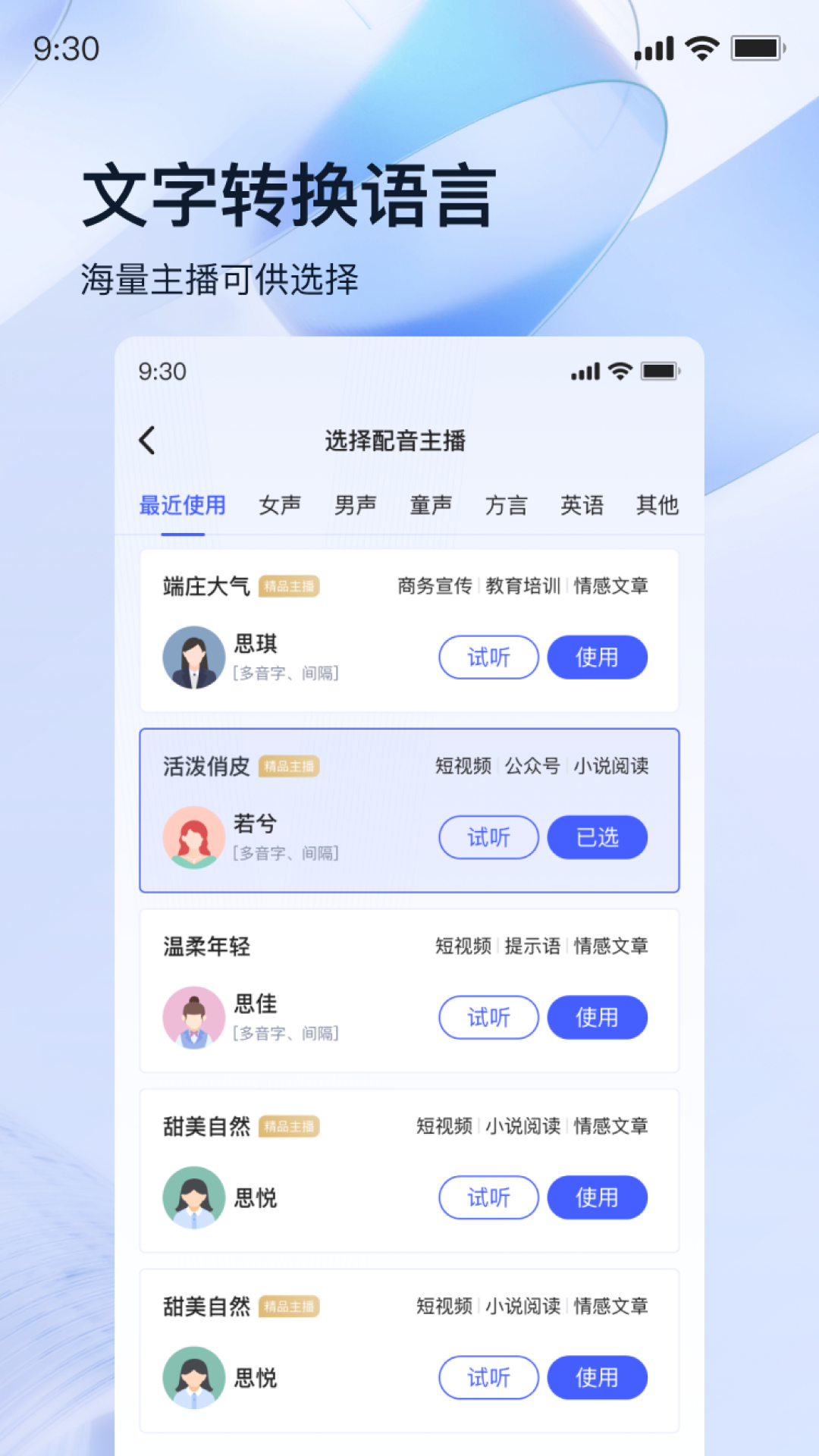Open 思琪's avatar picture

pos(193,657)
